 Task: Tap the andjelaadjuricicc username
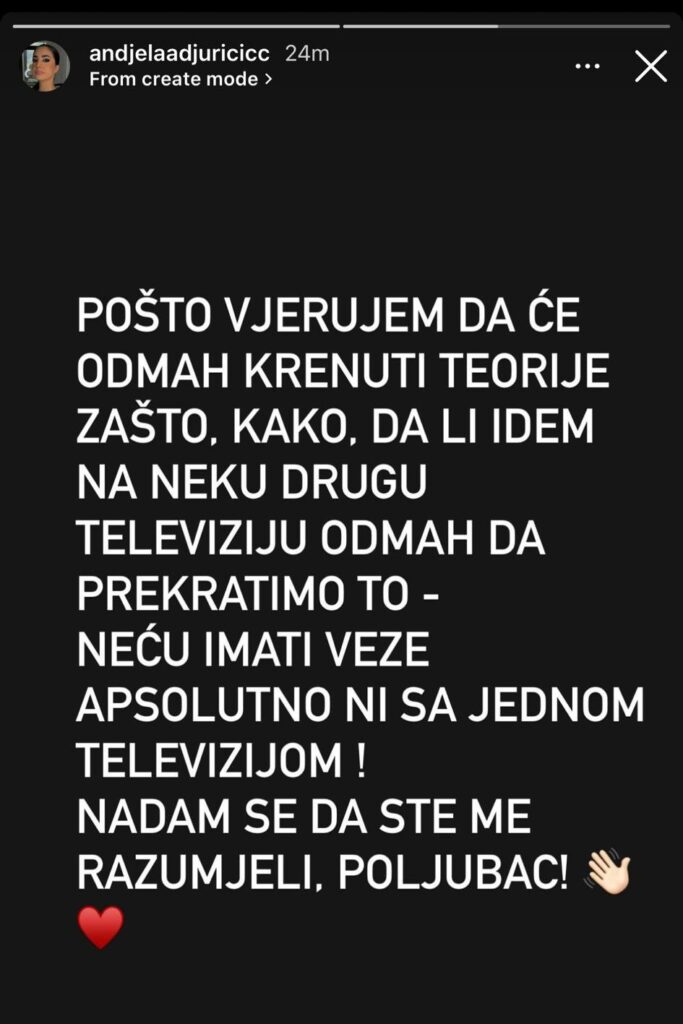pos(180,53)
